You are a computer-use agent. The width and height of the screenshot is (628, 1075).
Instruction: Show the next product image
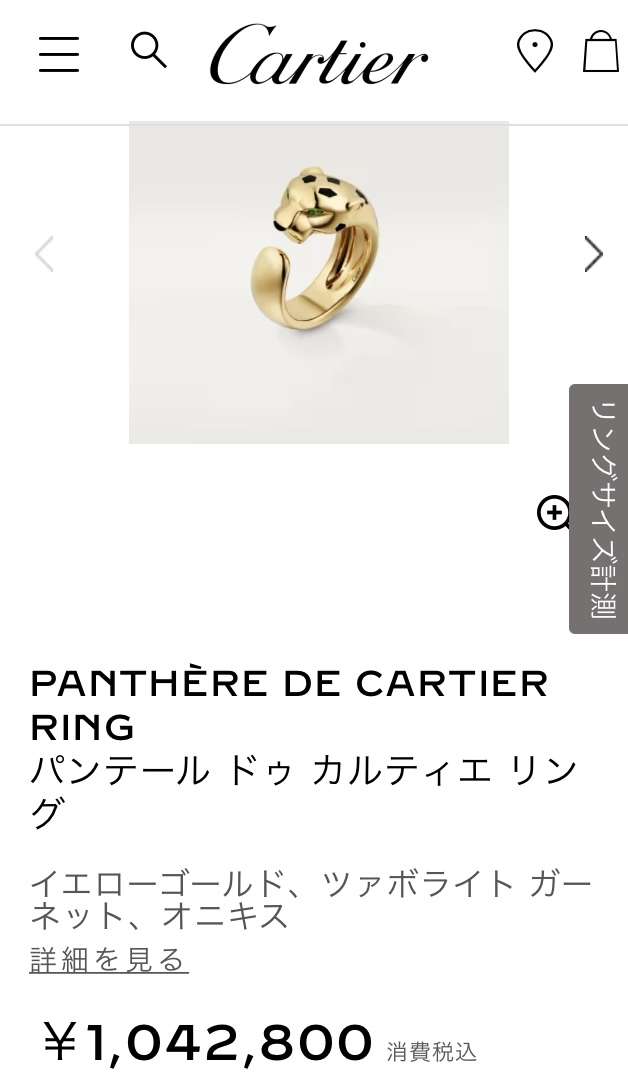point(594,254)
